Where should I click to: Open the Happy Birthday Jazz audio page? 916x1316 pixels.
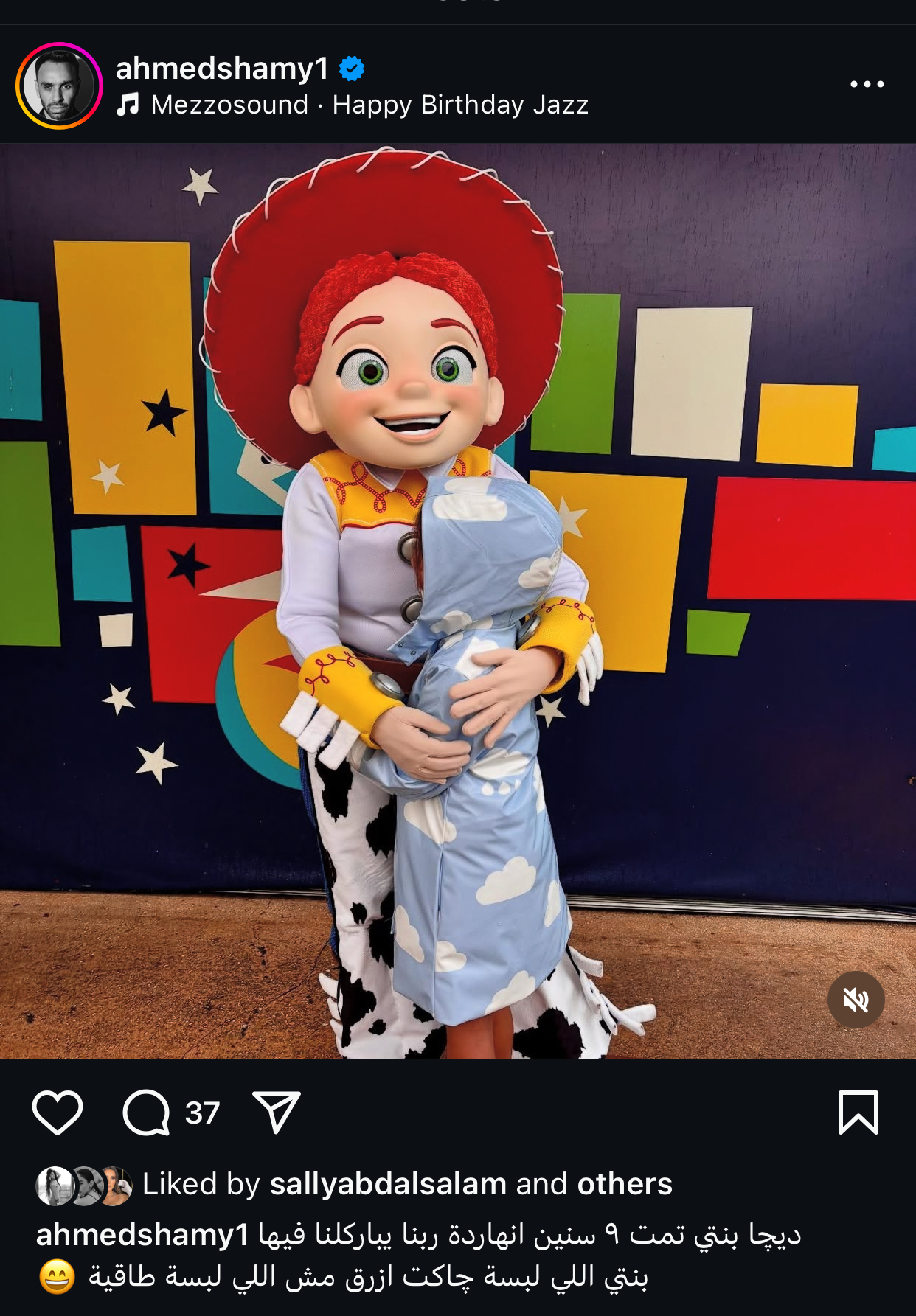[x=369, y=105]
